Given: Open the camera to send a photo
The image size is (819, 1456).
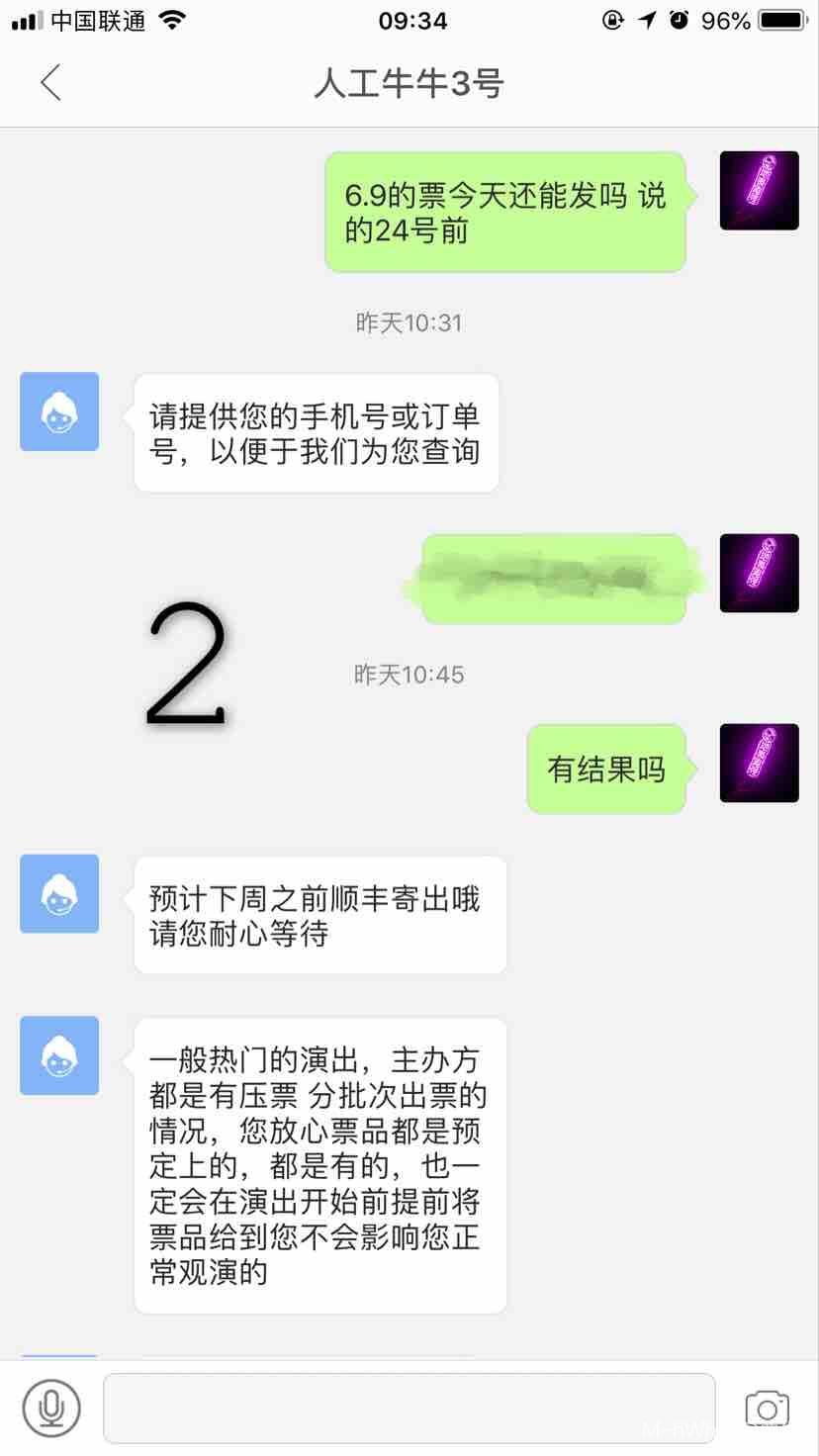Looking at the screenshot, I should 767,1408.
